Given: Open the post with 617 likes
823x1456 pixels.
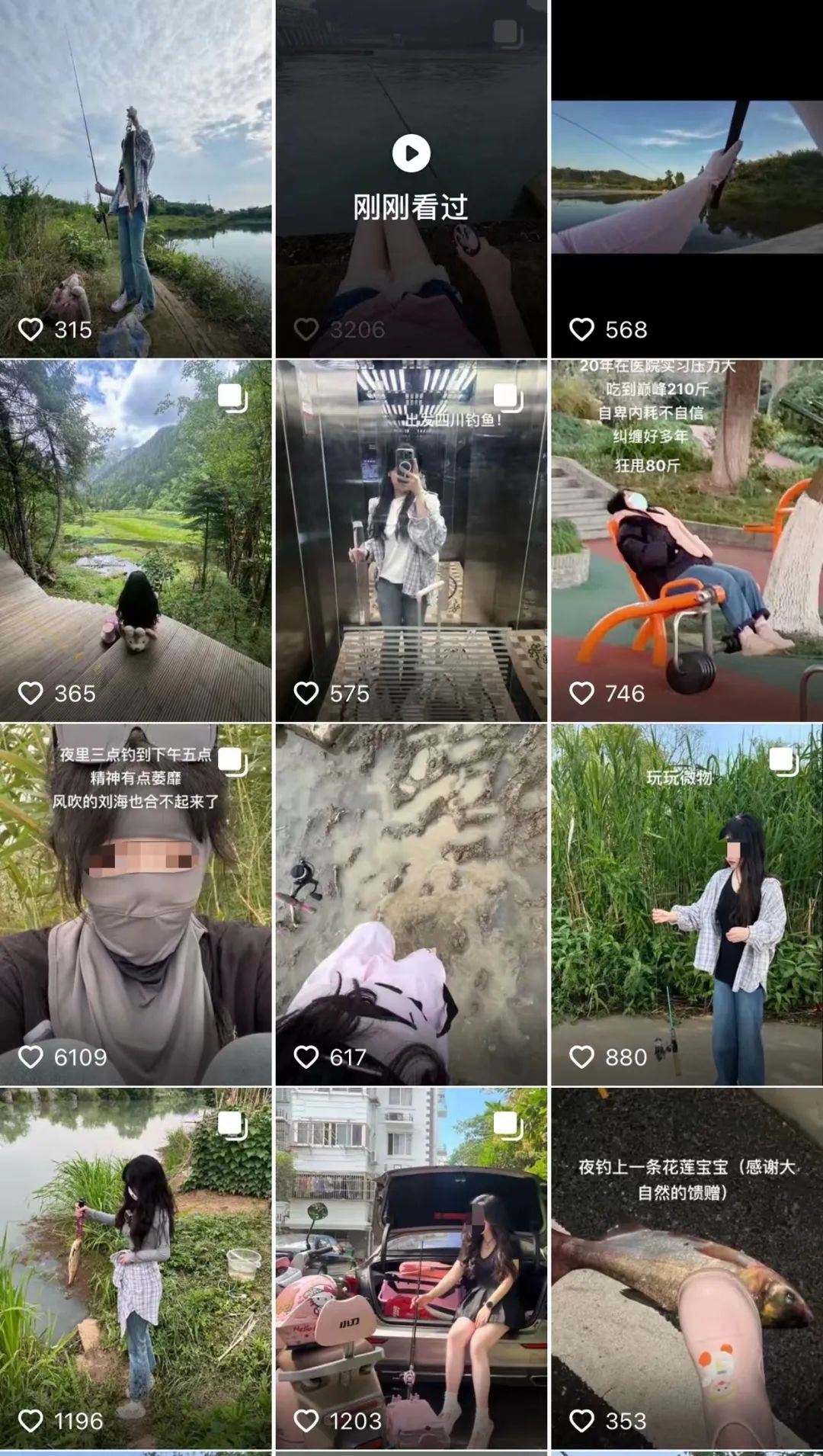Looking at the screenshot, I should tap(411, 905).
